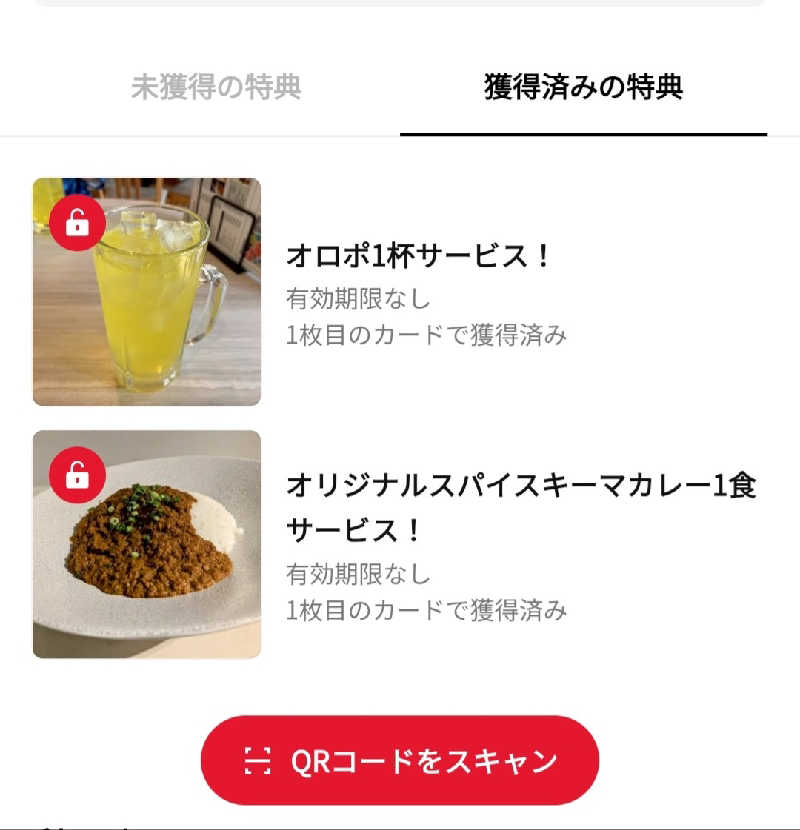
Task: Tap the curry photo thumbnail
Action: (x=147, y=542)
